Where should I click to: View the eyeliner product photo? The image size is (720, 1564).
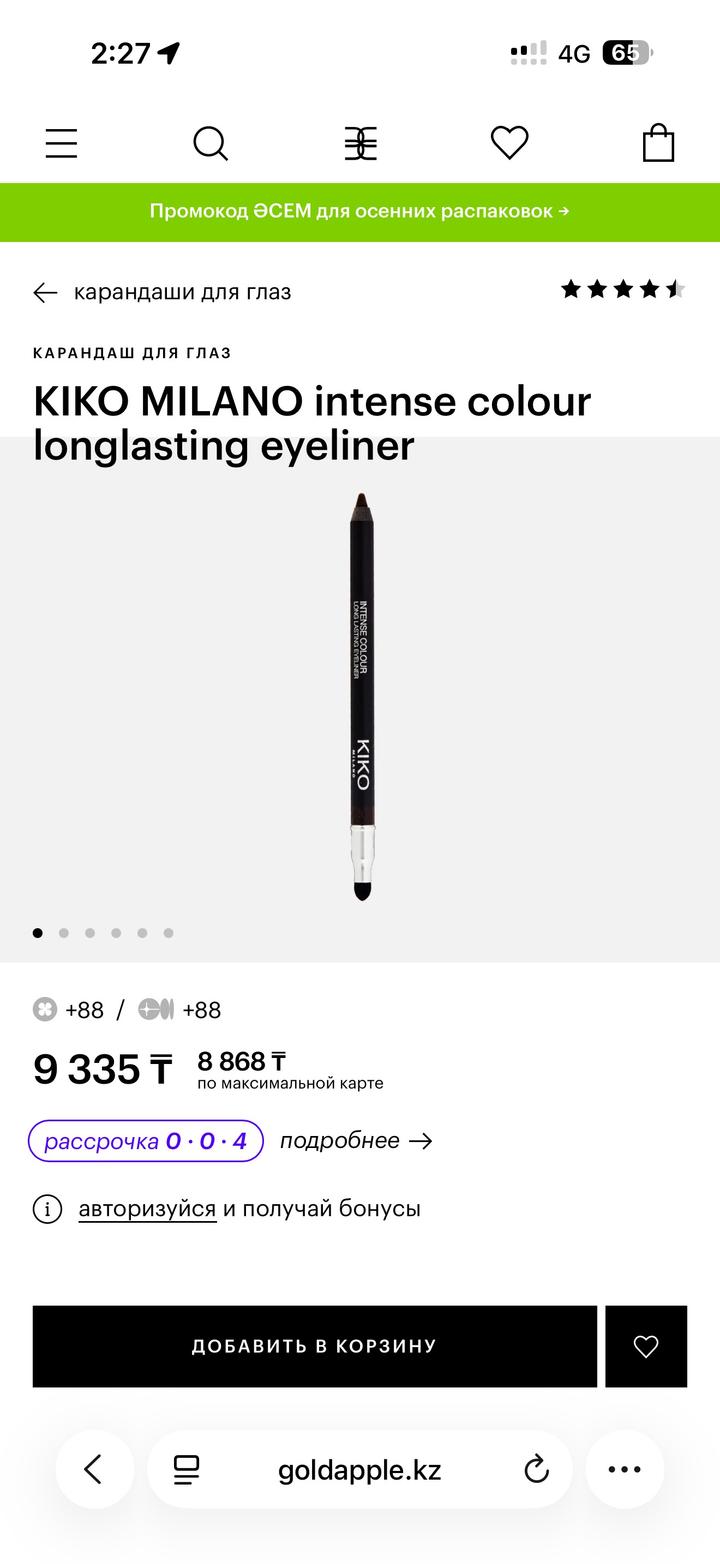[x=360, y=697]
